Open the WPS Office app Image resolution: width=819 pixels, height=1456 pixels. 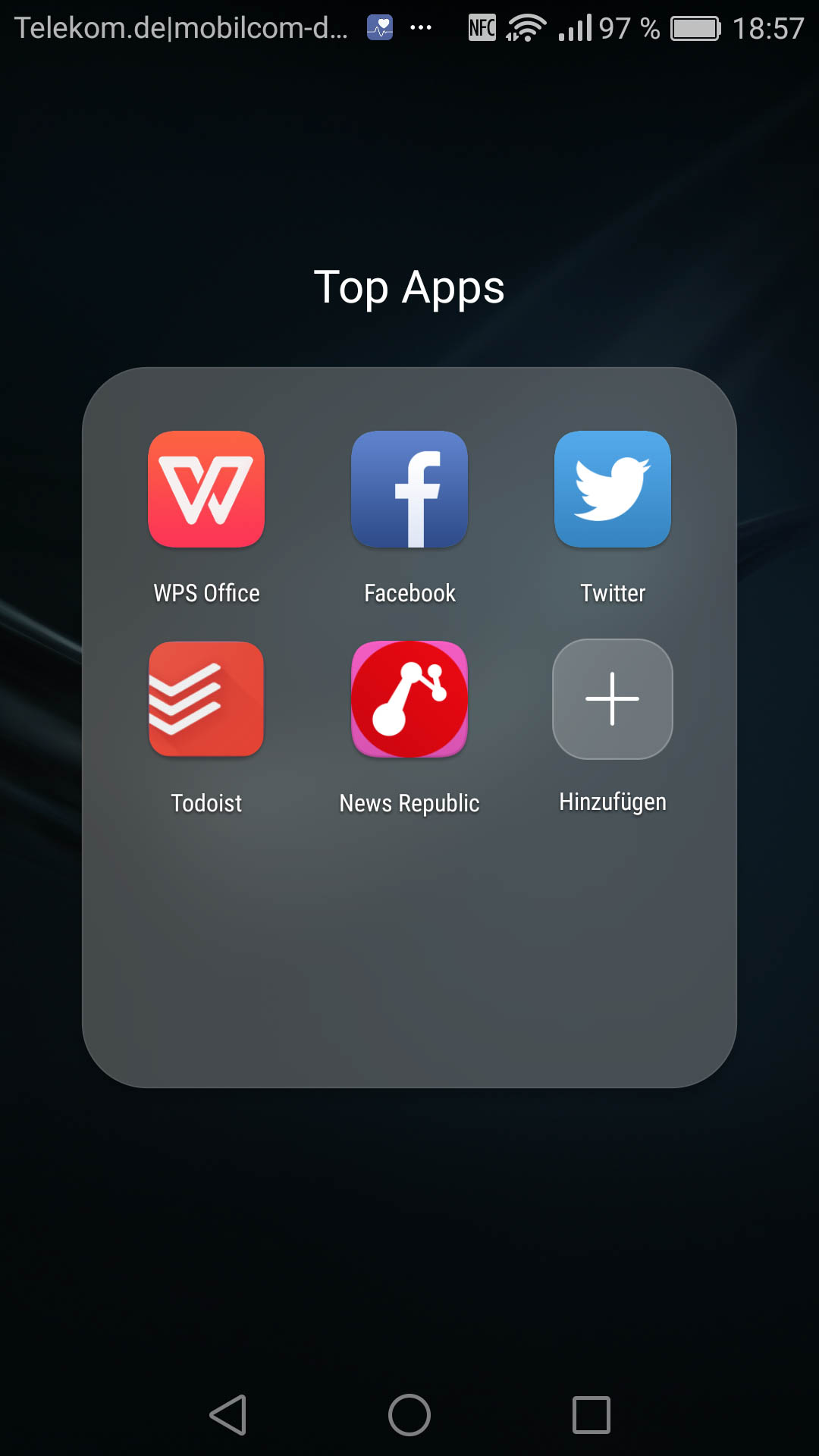tap(206, 489)
